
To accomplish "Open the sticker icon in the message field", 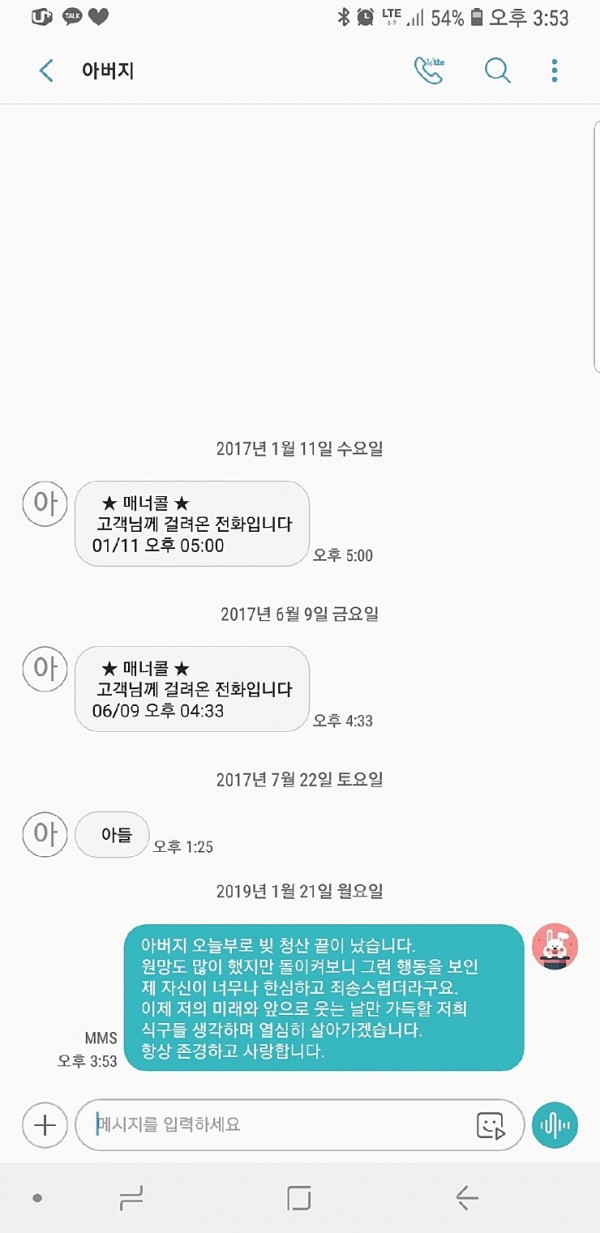I will pos(490,1125).
